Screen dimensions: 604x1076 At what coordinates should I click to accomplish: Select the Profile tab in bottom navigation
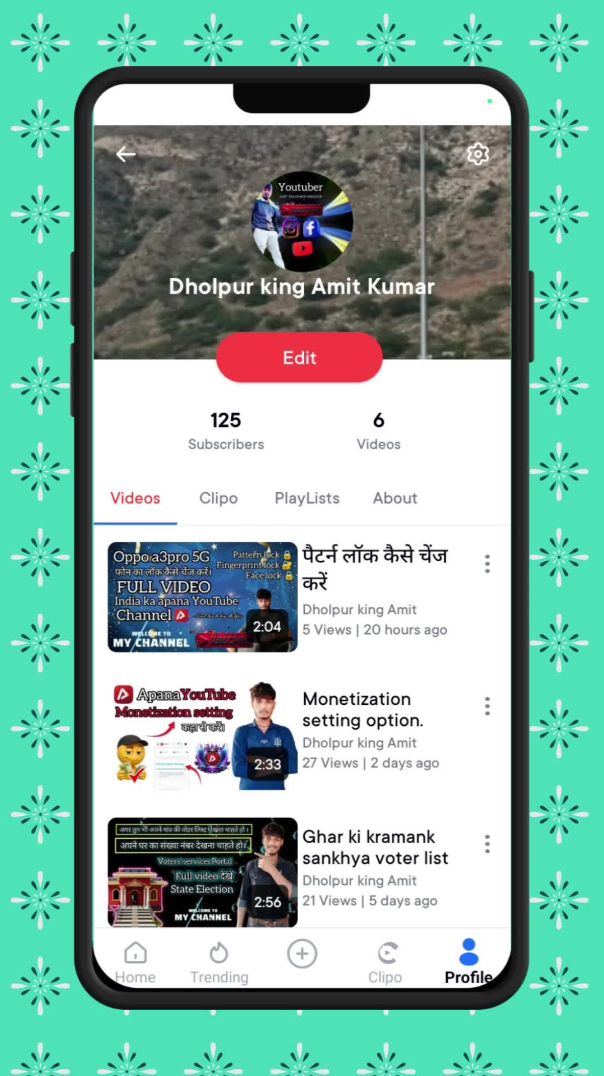pos(468,962)
